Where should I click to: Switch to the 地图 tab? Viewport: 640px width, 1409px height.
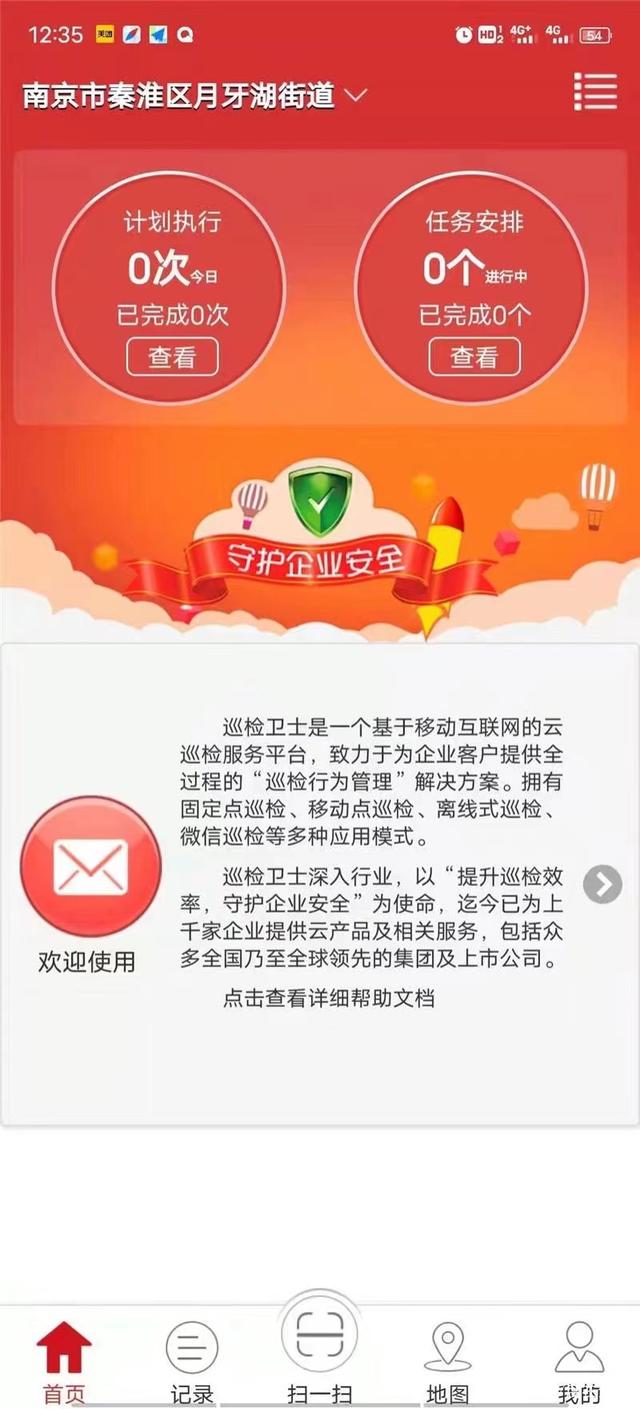pyautogui.click(x=447, y=1360)
